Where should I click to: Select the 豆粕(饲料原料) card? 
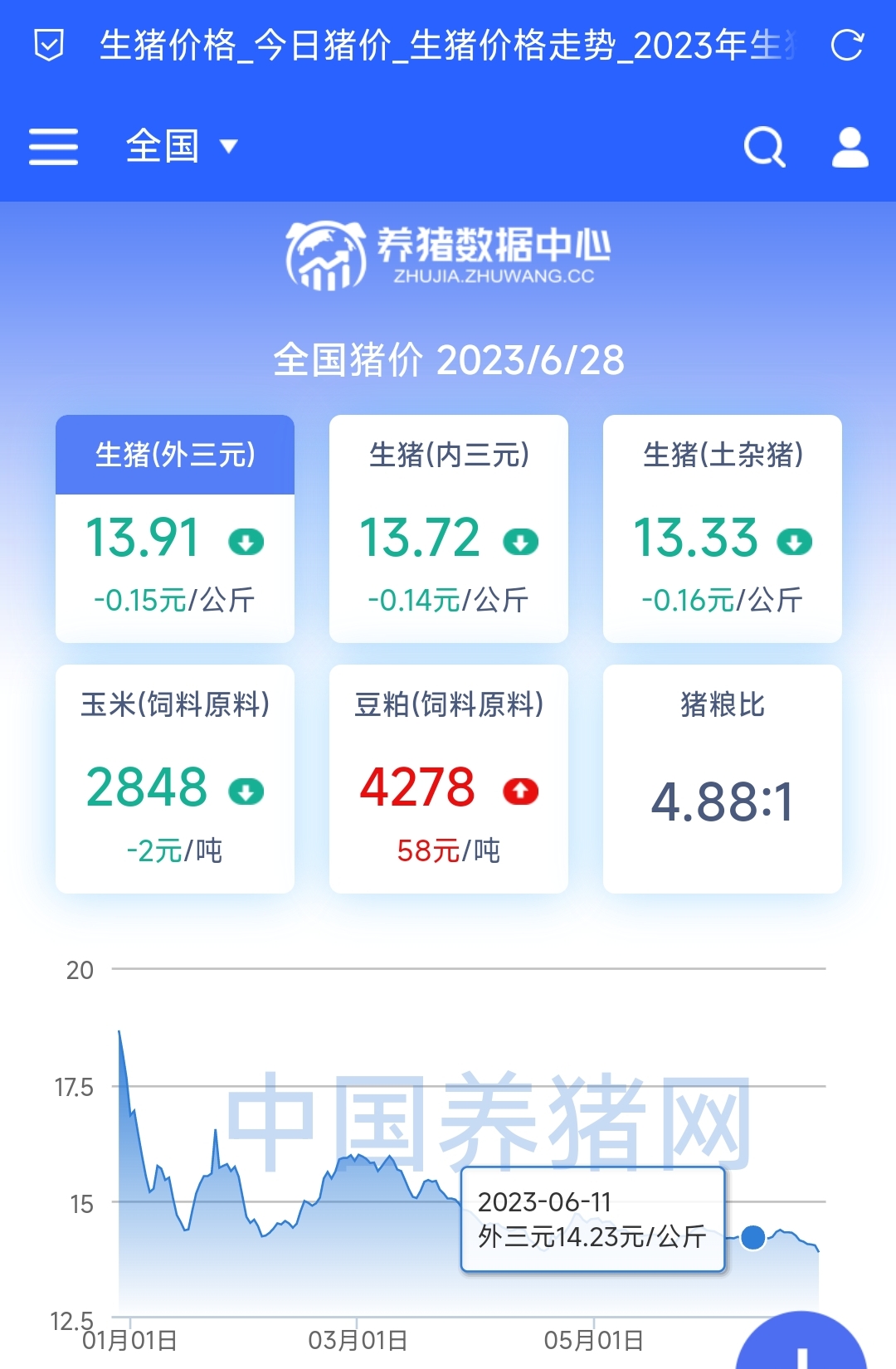[449, 778]
